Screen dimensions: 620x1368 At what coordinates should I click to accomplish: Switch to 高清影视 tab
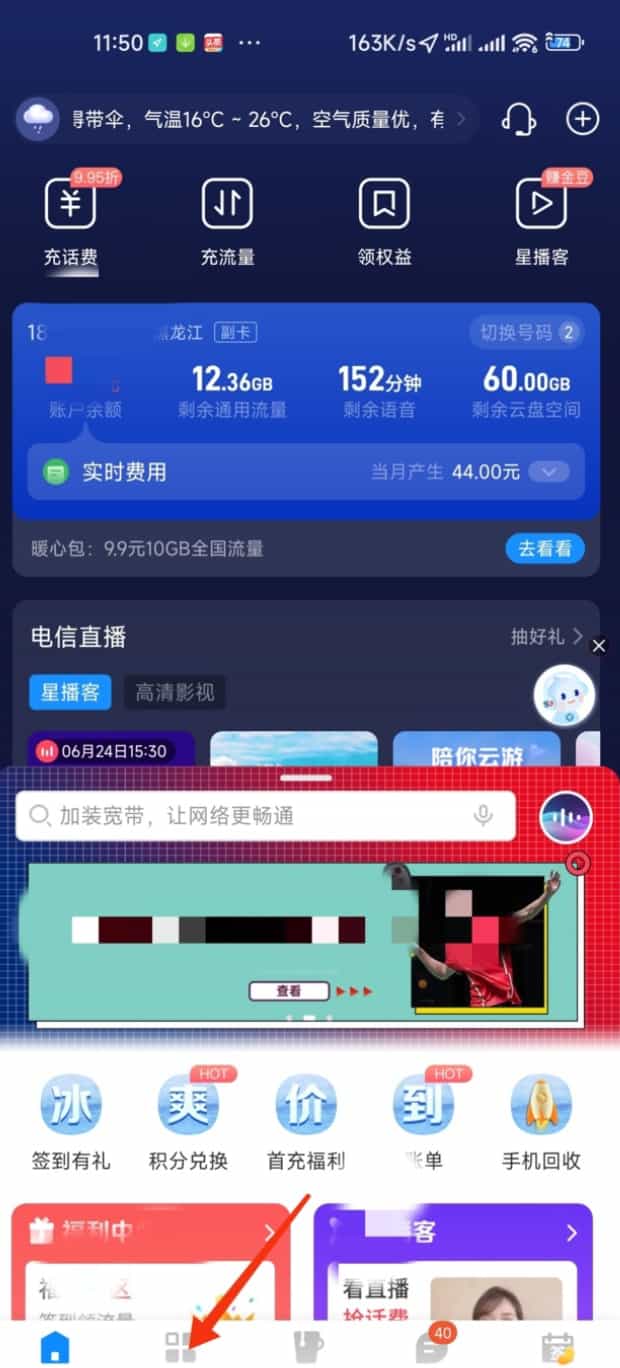[x=175, y=692]
